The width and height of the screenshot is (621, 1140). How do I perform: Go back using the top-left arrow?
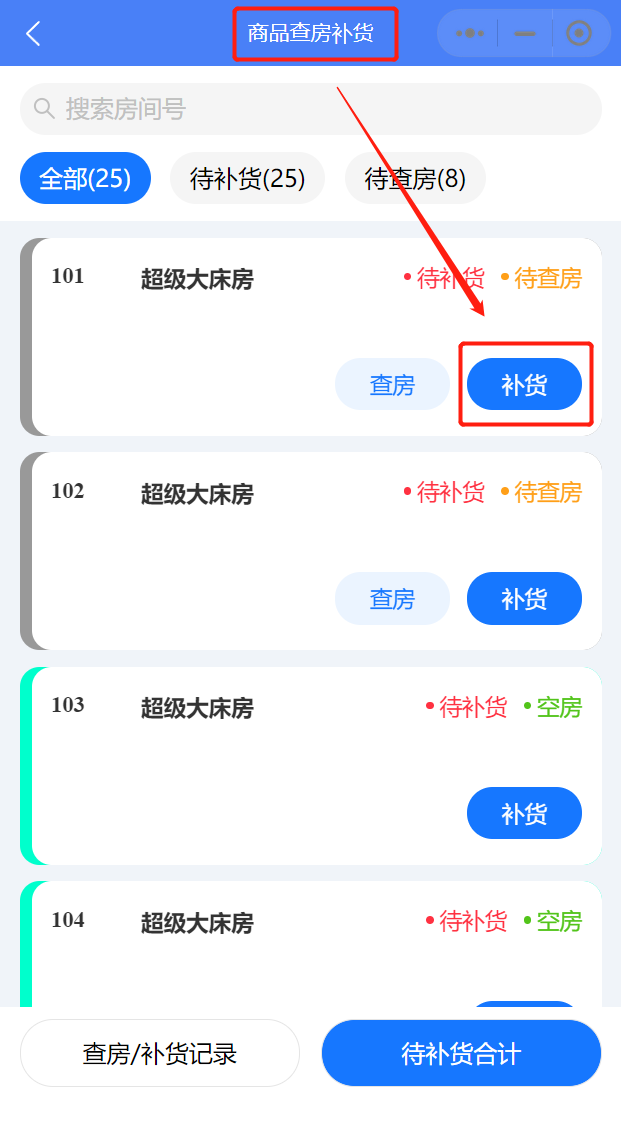click(x=33, y=33)
